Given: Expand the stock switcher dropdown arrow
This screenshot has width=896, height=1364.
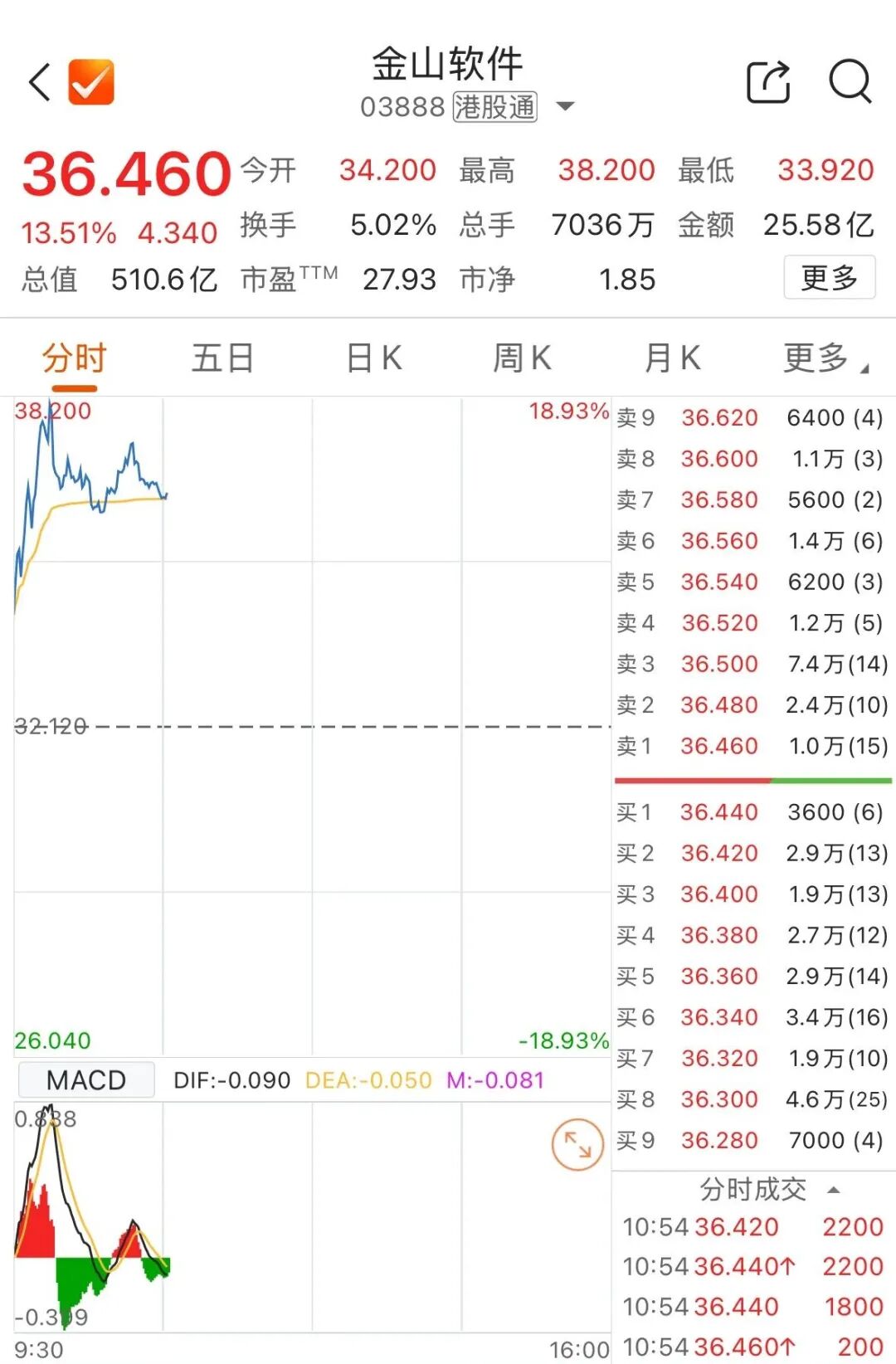Looking at the screenshot, I should coord(565,106).
